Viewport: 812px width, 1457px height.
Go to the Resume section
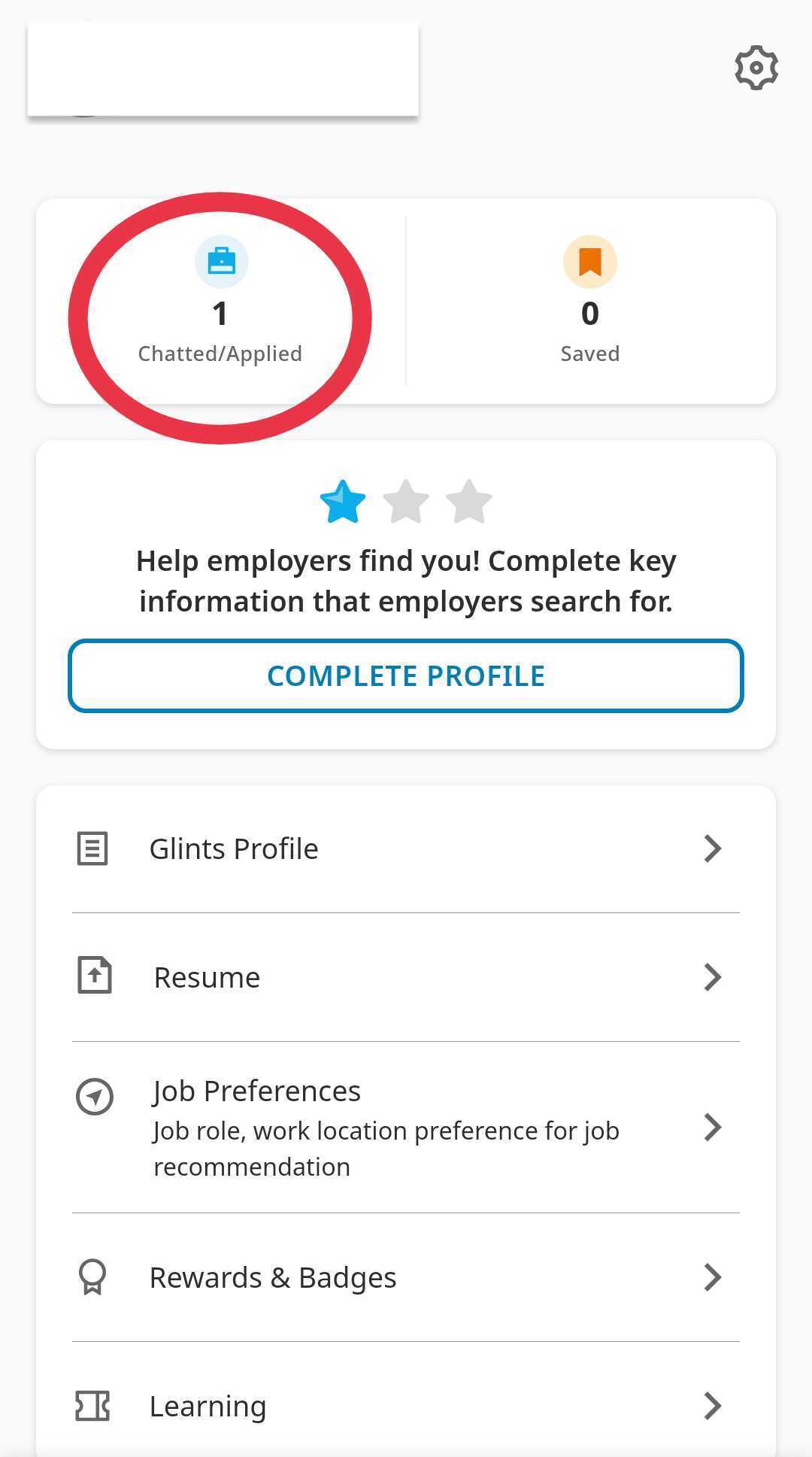pos(406,977)
